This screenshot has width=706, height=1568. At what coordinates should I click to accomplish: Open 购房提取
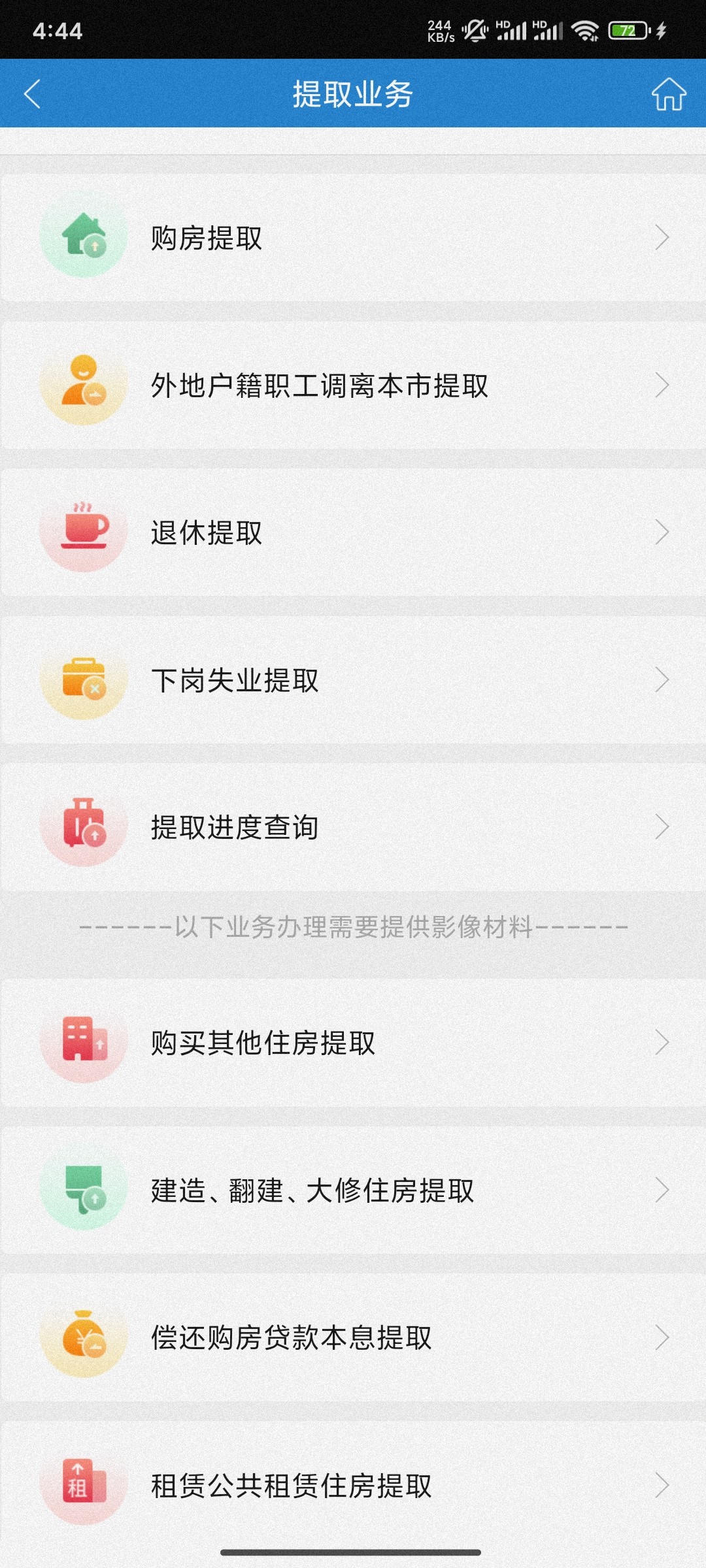[353, 238]
